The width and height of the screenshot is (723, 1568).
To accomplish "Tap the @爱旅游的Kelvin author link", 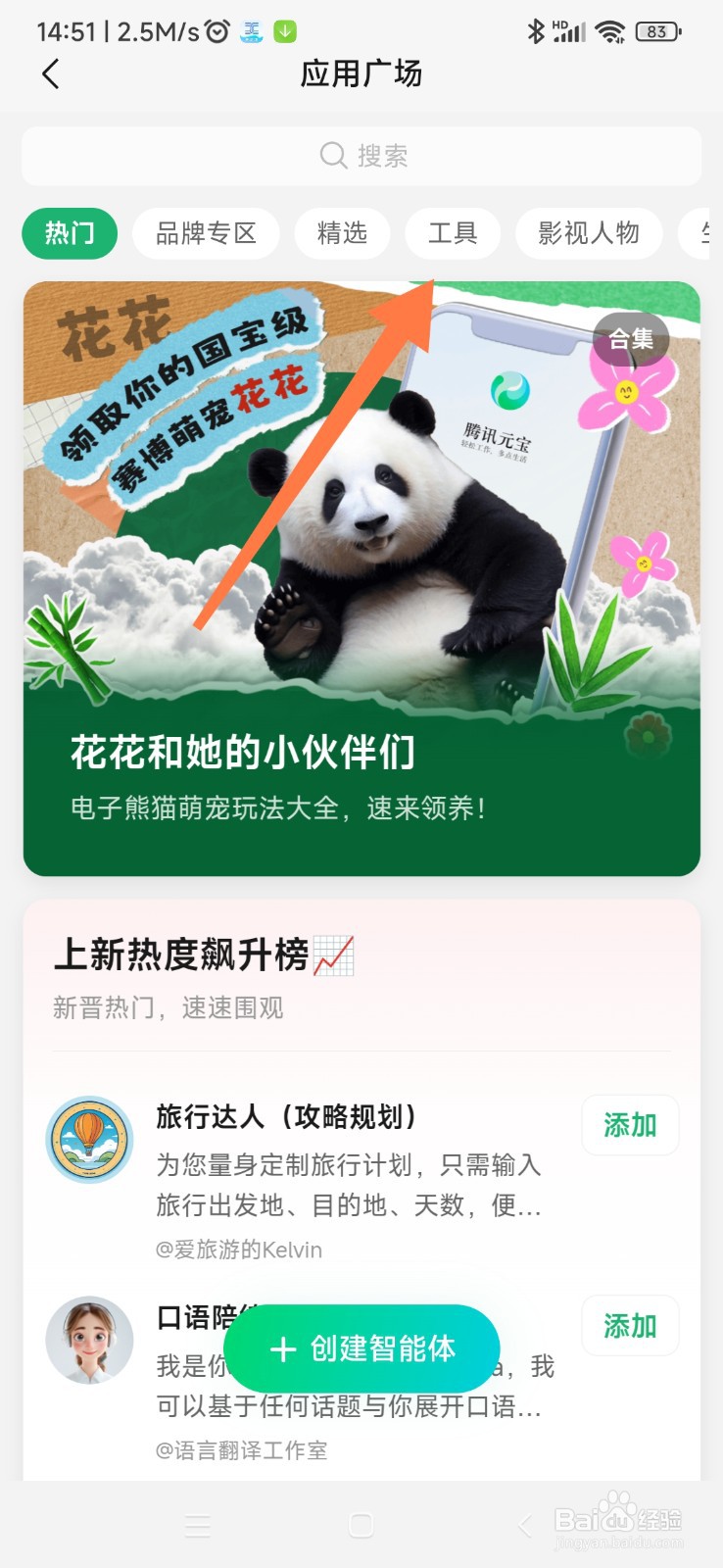I will [x=240, y=1249].
